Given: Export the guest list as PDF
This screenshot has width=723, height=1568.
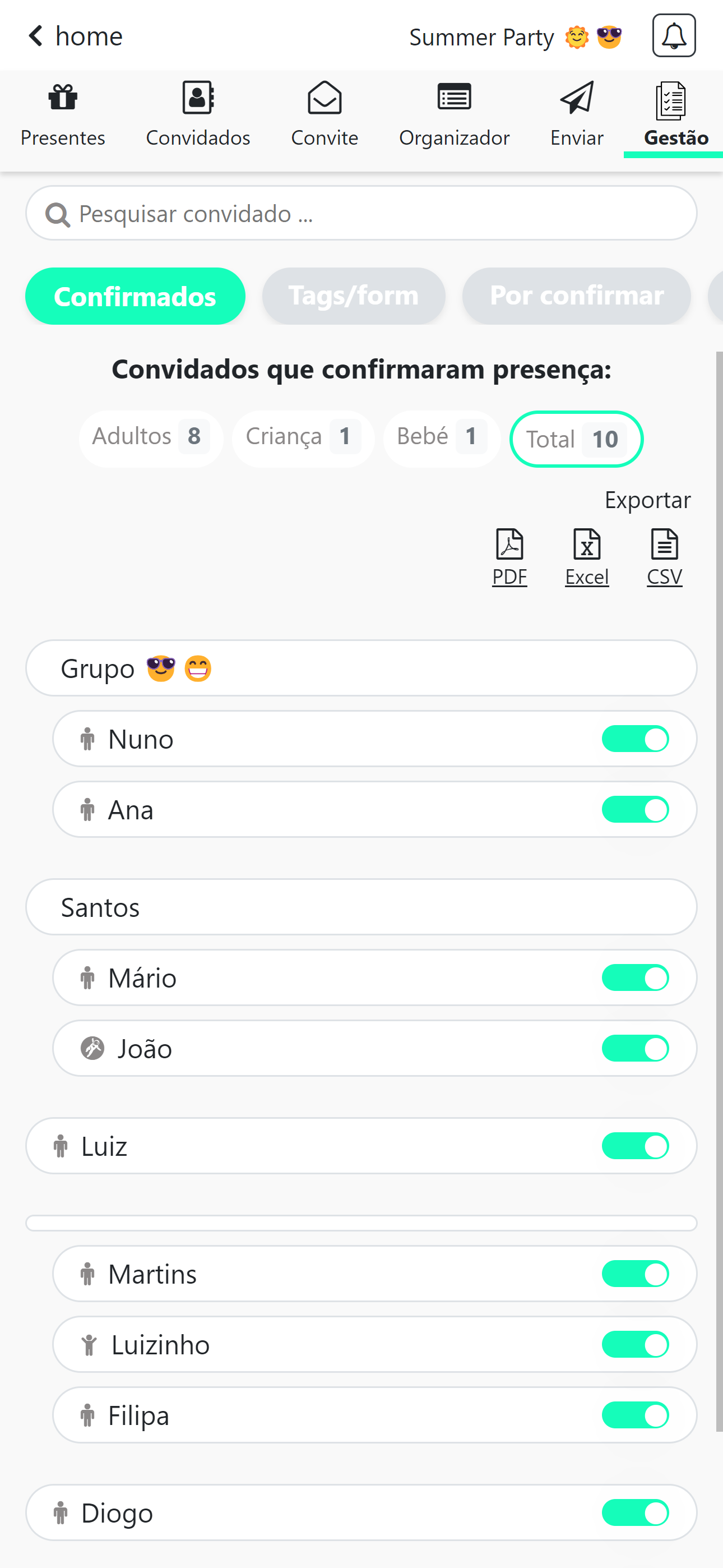Looking at the screenshot, I should click(x=509, y=557).
